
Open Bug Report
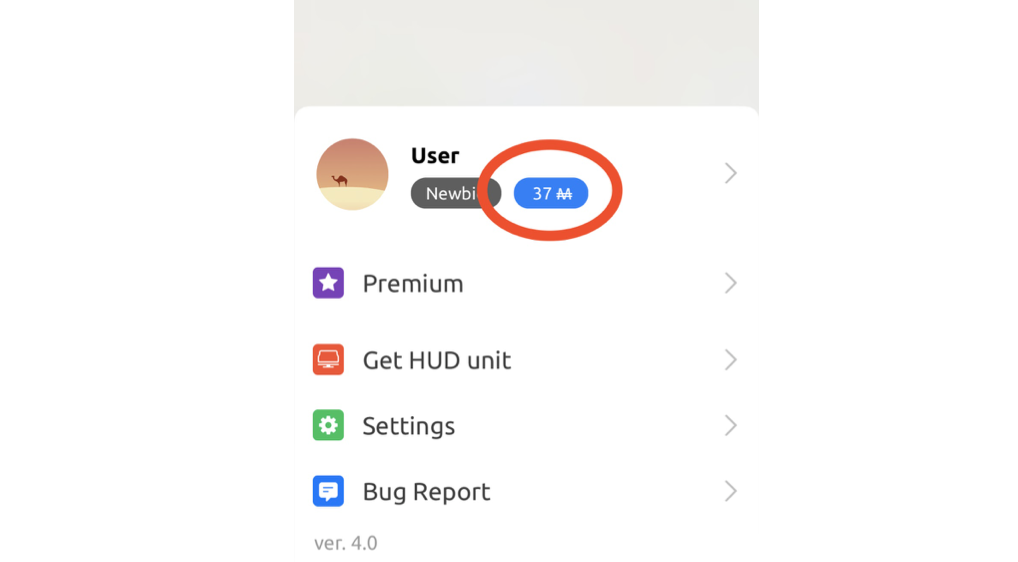[426, 492]
